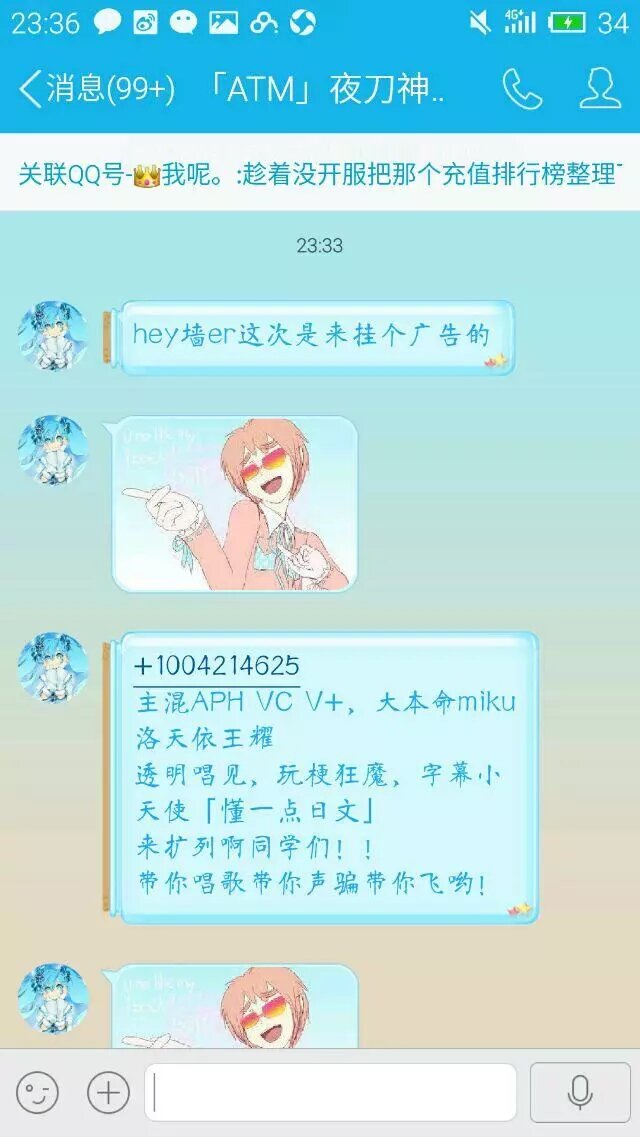Screen dimensions: 640x1137
Task: Tap the microphone voice input button
Action: click(x=580, y=1092)
